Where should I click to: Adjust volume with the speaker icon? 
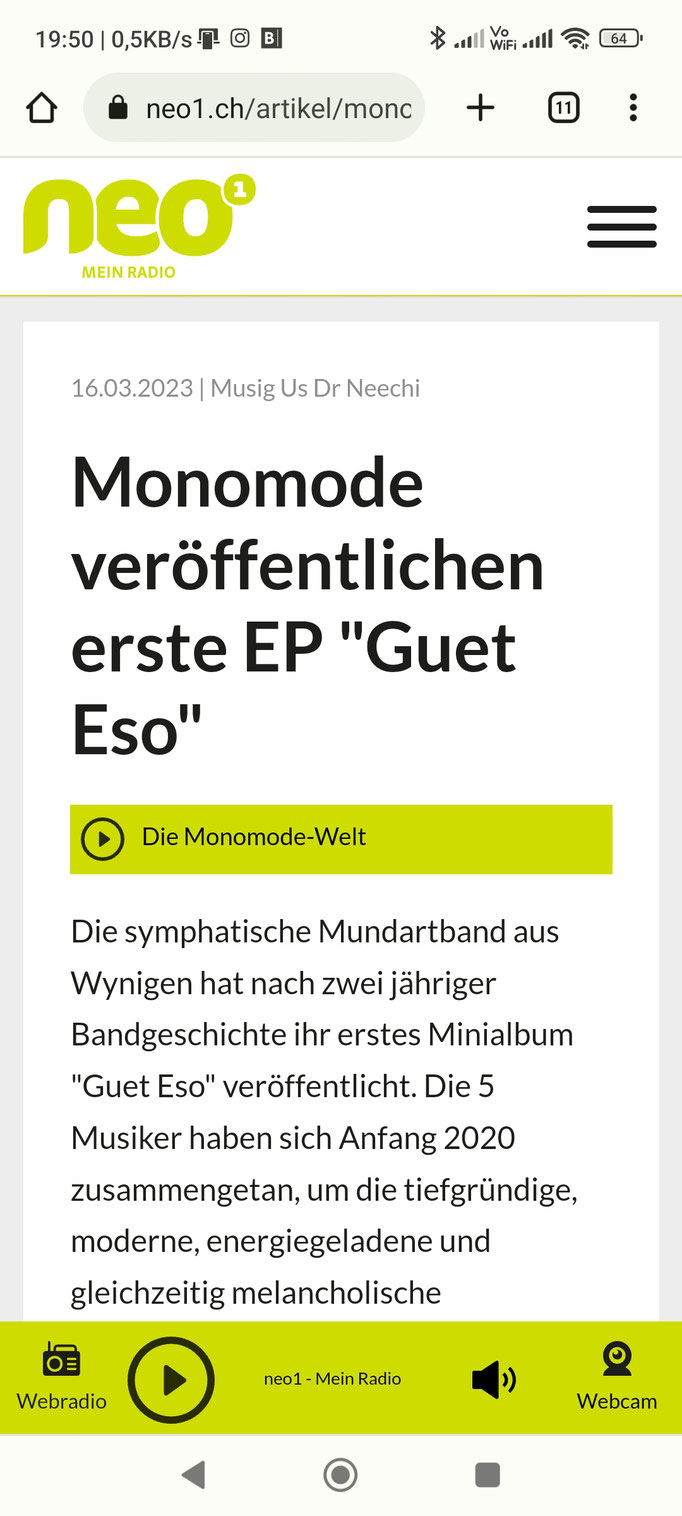click(493, 1380)
